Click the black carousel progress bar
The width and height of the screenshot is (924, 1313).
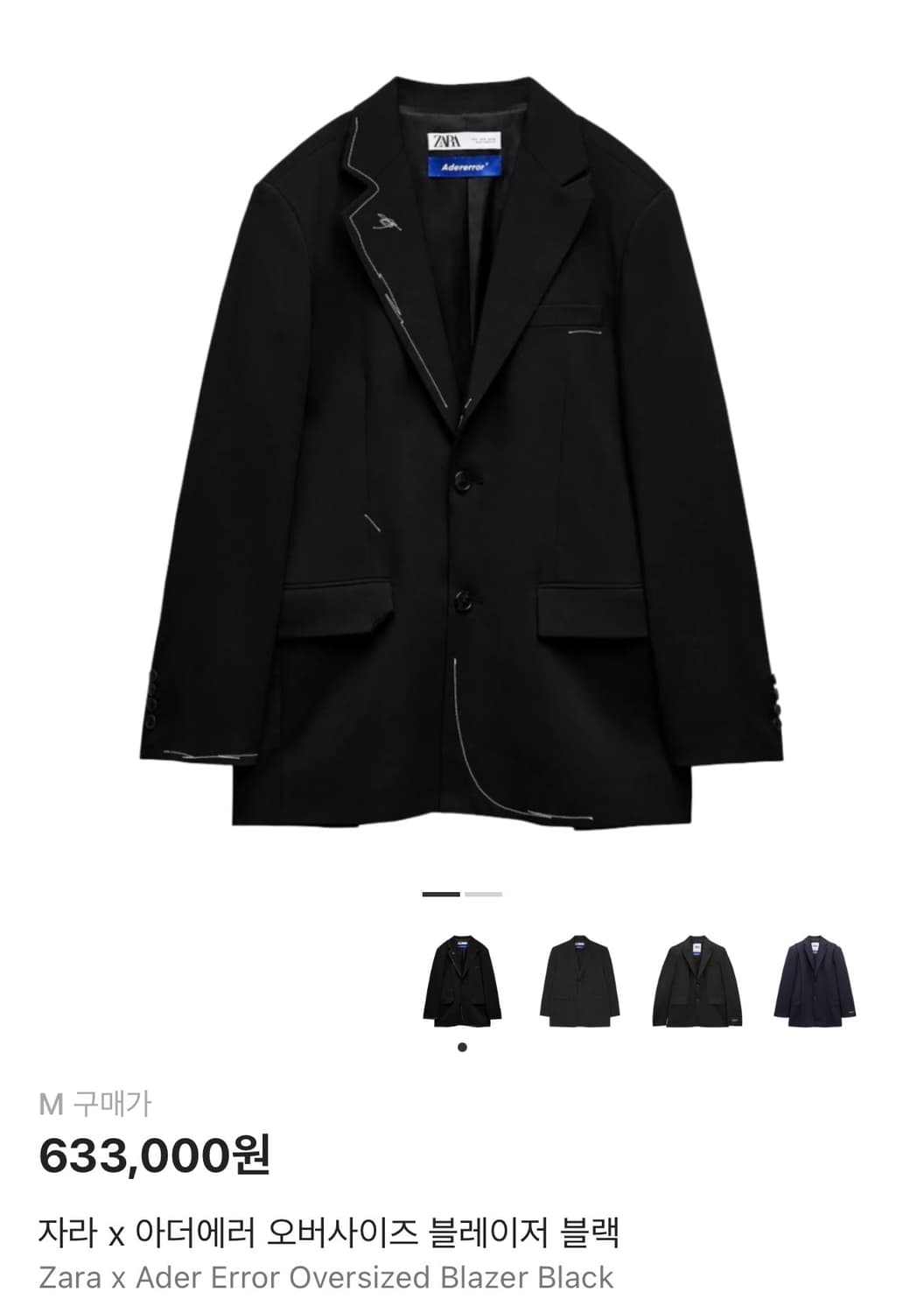tap(440, 895)
